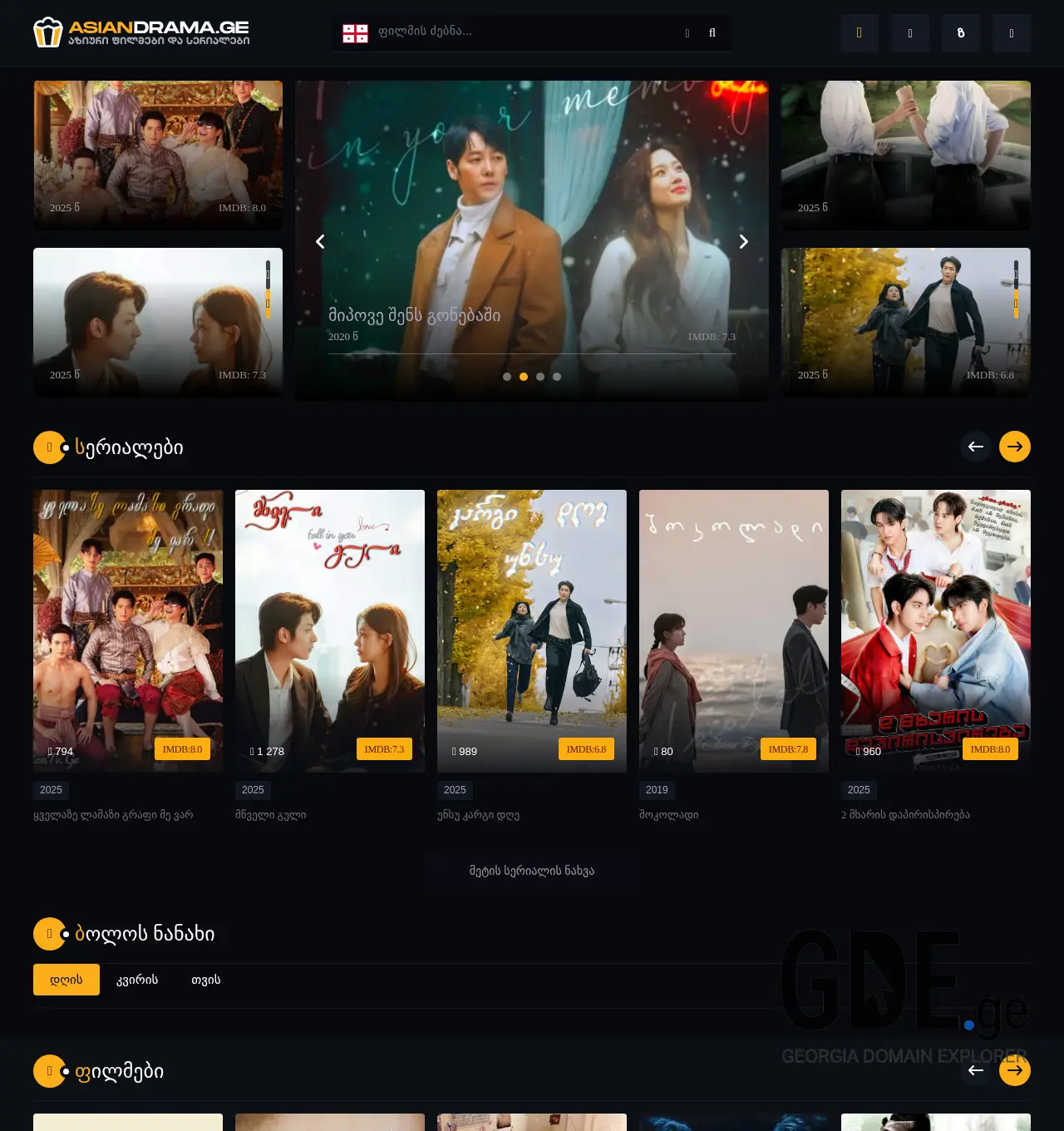The width and height of the screenshot is (1064, 1131).
Task: Tap the magnifier search icon
Action: click(x=712, y=33)
